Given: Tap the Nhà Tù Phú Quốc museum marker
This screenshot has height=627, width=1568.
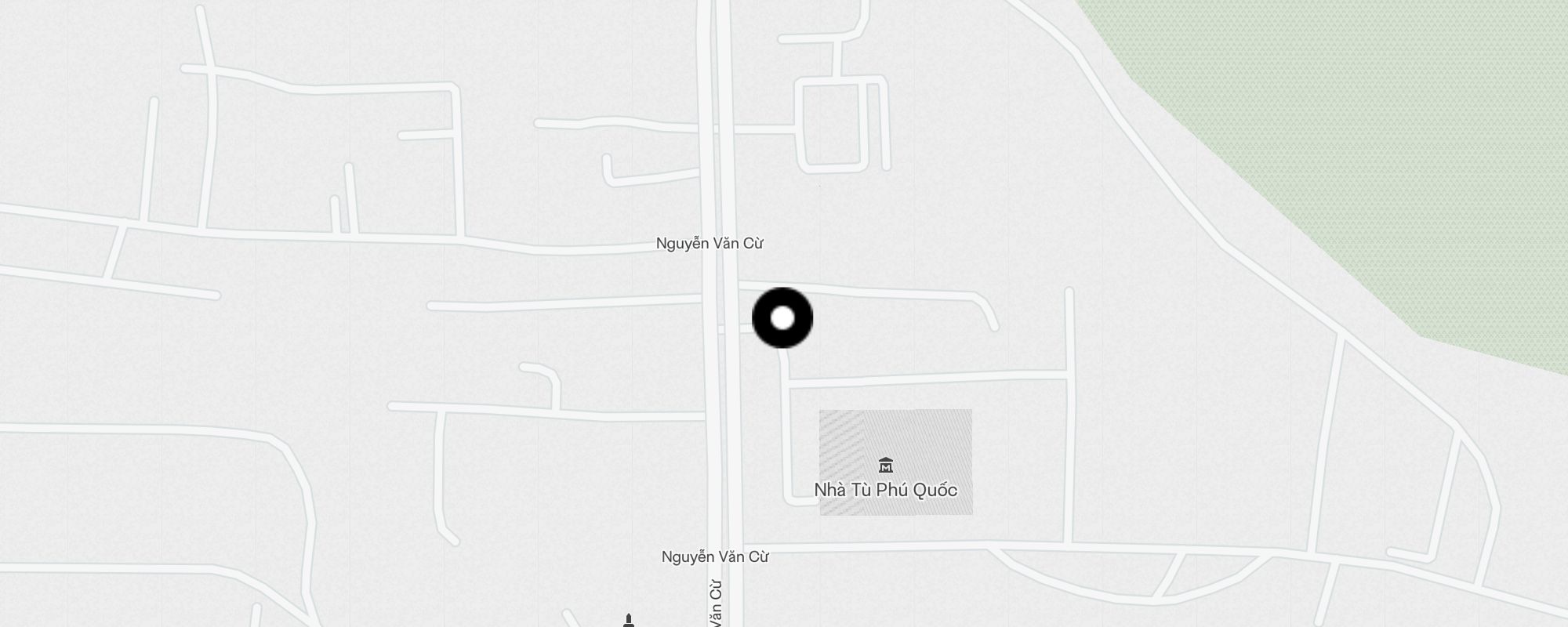Looking at the screenshot, I should click(886, 466).
